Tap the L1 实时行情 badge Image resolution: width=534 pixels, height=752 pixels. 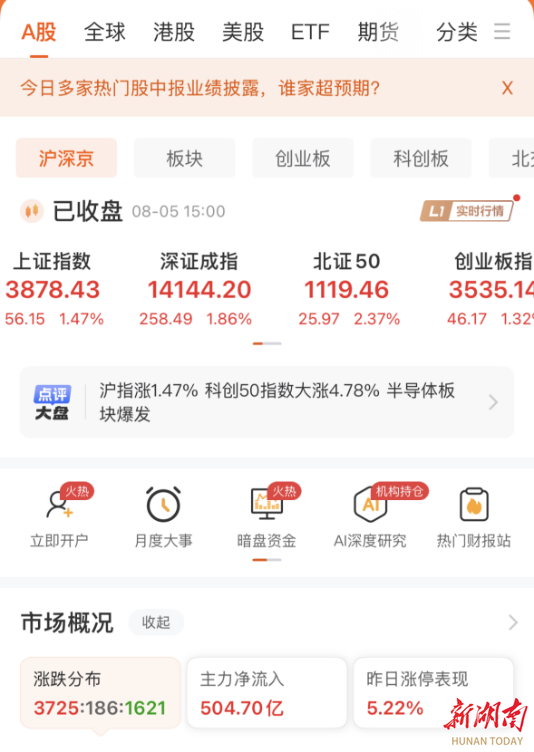(467, 211)
